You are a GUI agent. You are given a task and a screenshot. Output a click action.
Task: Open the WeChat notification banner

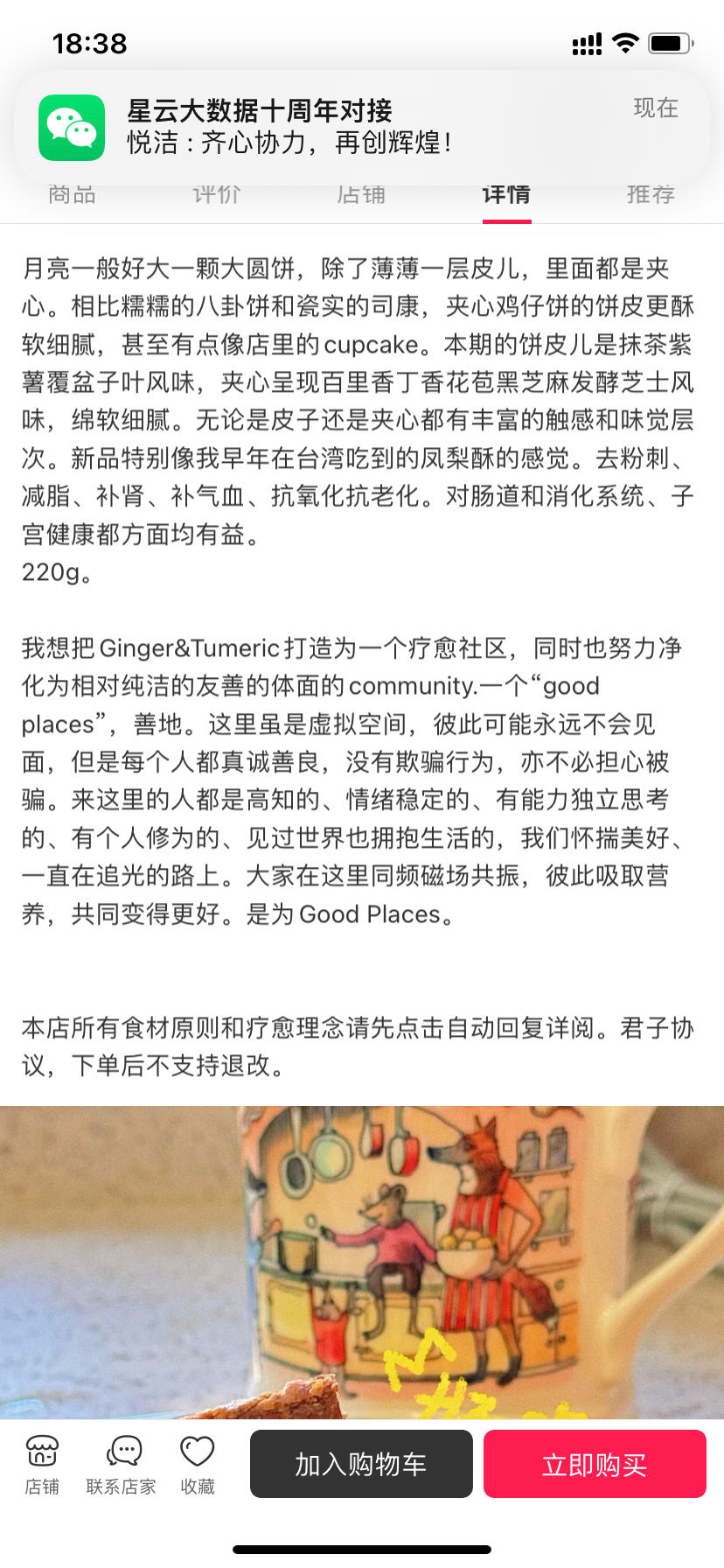point(362,128)
